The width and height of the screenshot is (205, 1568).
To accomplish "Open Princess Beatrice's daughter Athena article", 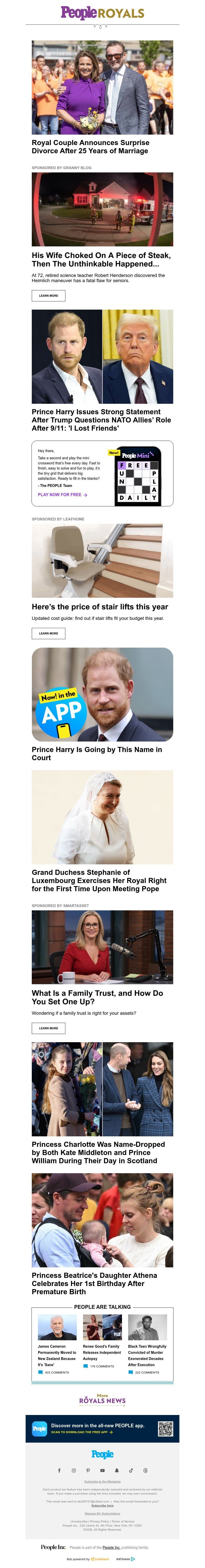I will (94, 1283).
